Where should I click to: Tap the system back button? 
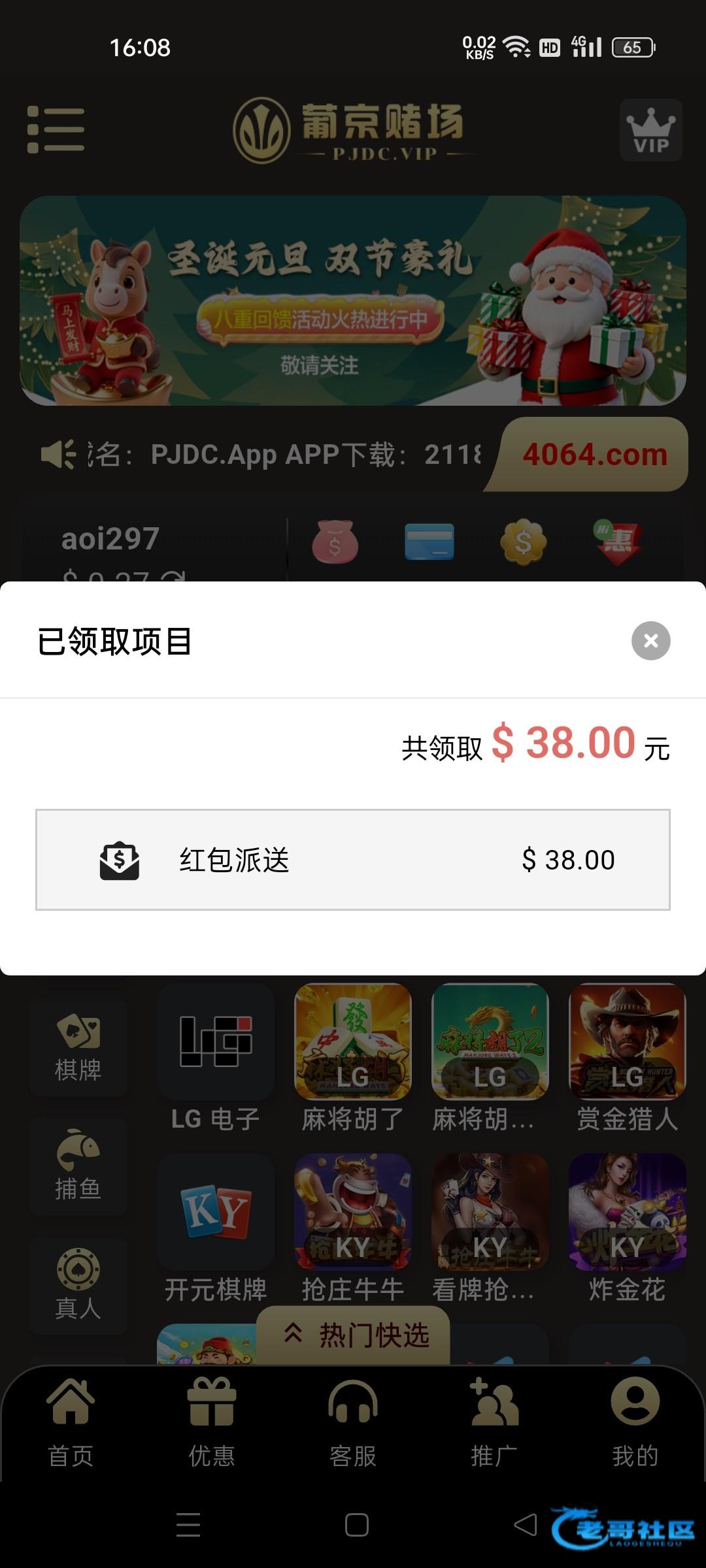[525, 1525]
